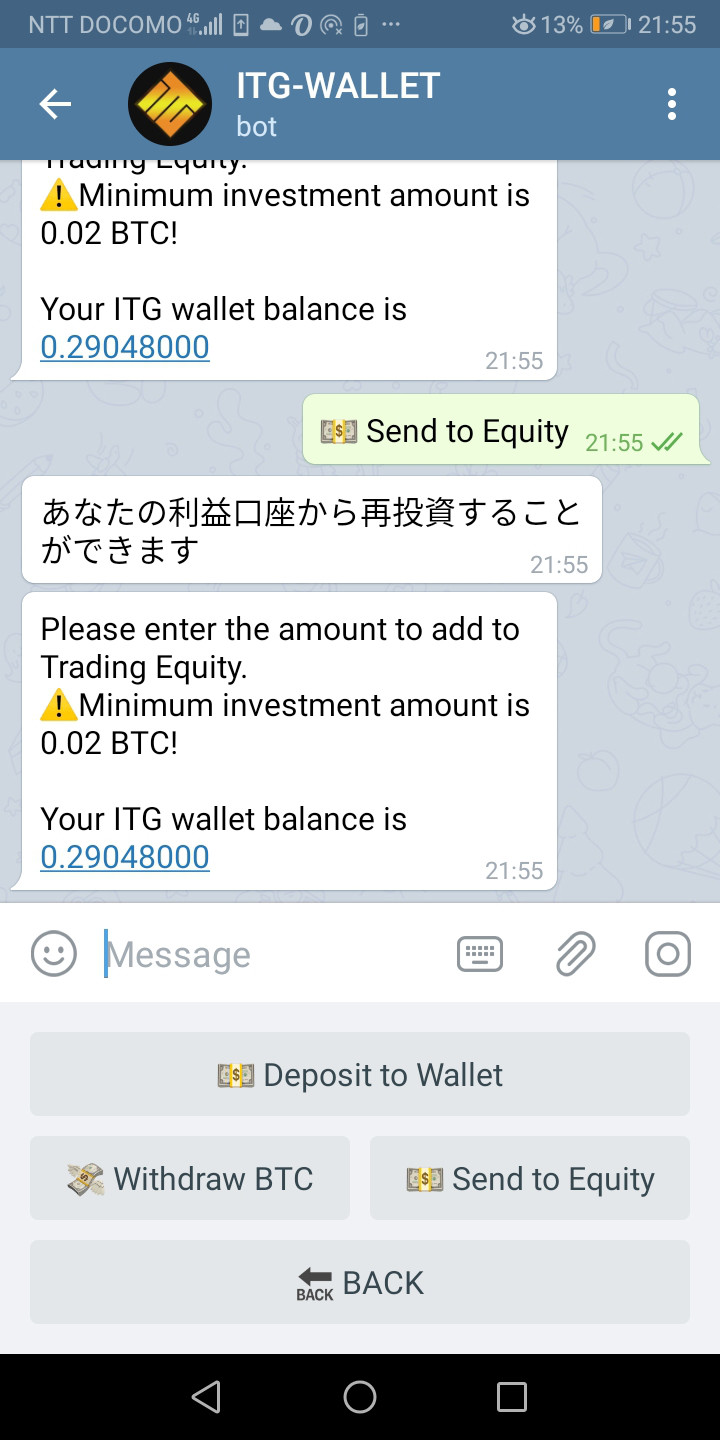Toggle the bot keyboard icon
This screenshot has height=1440, width=720.
(480, 954)
